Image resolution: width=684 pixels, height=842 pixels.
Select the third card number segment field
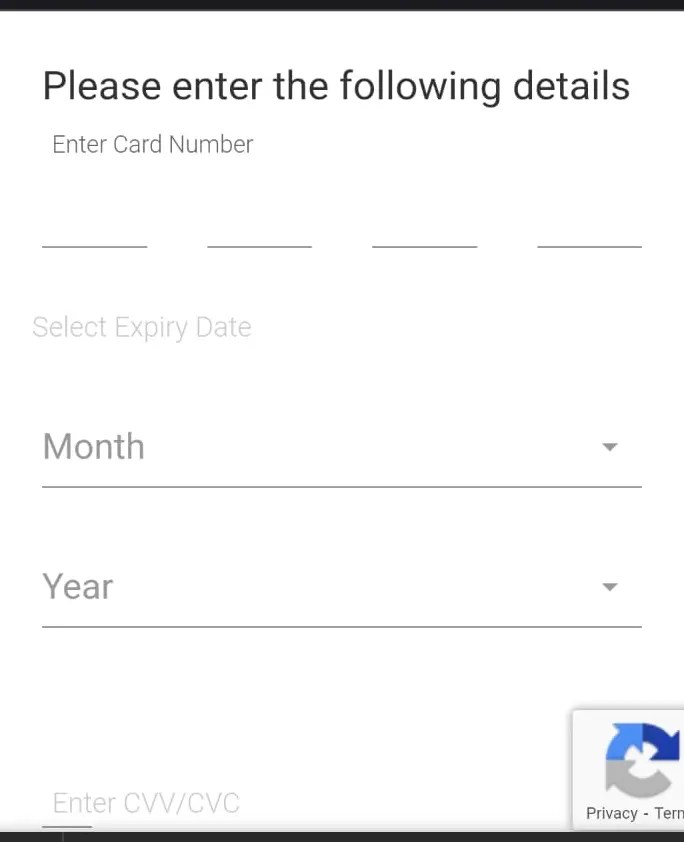tap(424, 228)
